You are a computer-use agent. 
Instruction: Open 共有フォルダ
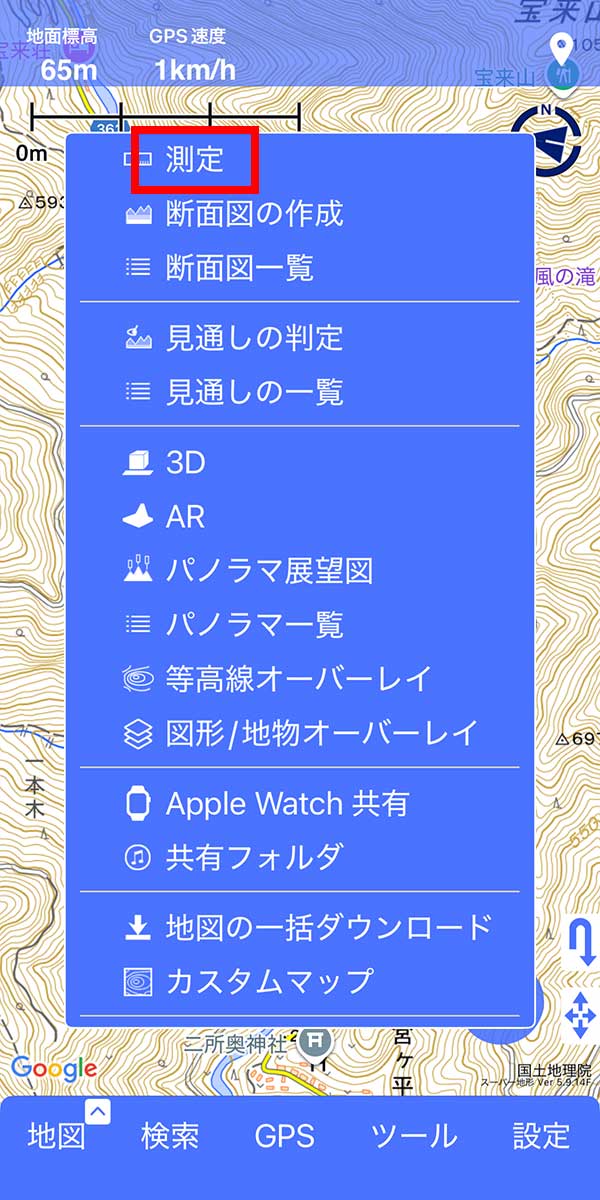[x=254, y=857]
